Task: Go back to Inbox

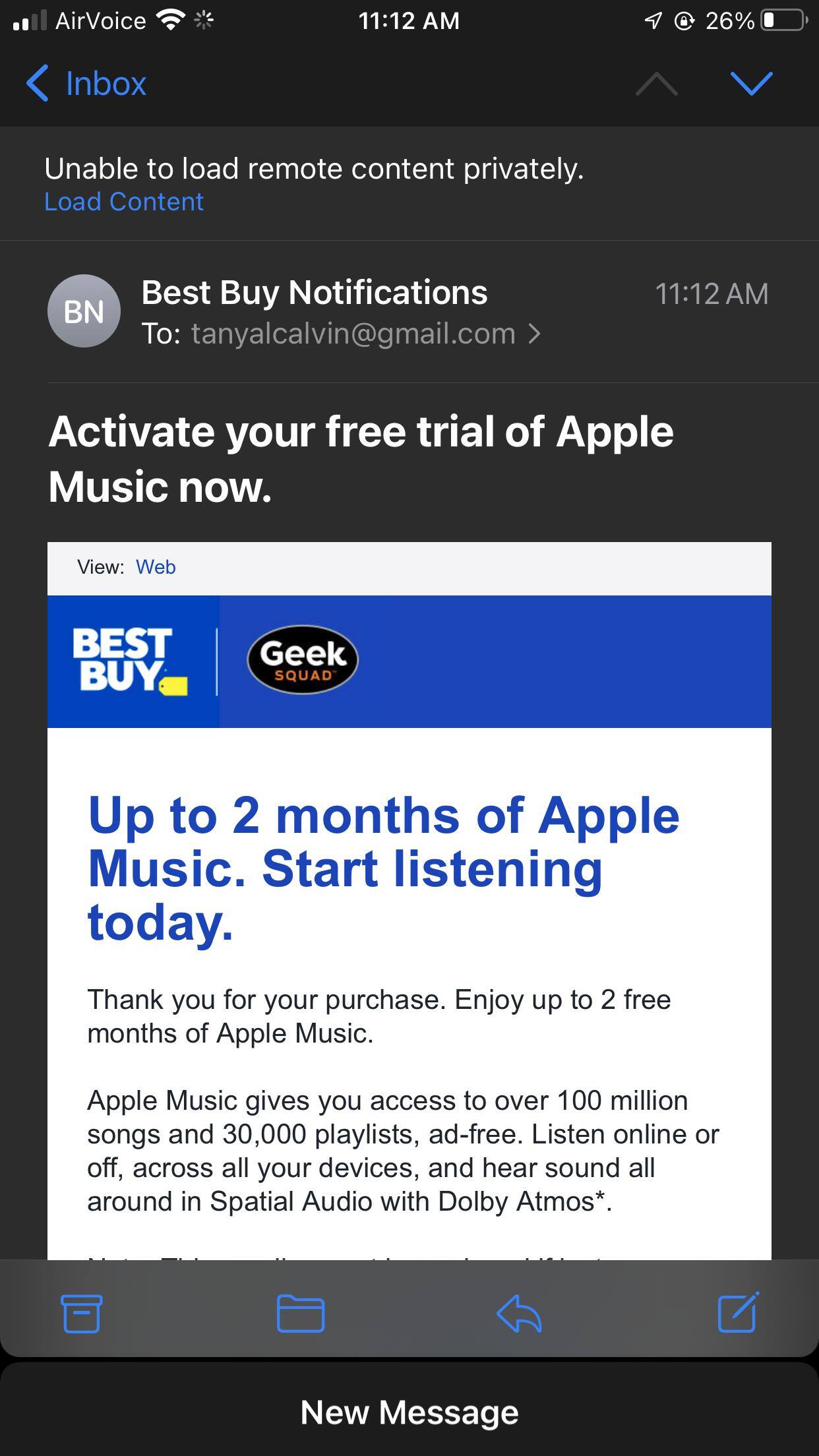Action: coord(86,84)
